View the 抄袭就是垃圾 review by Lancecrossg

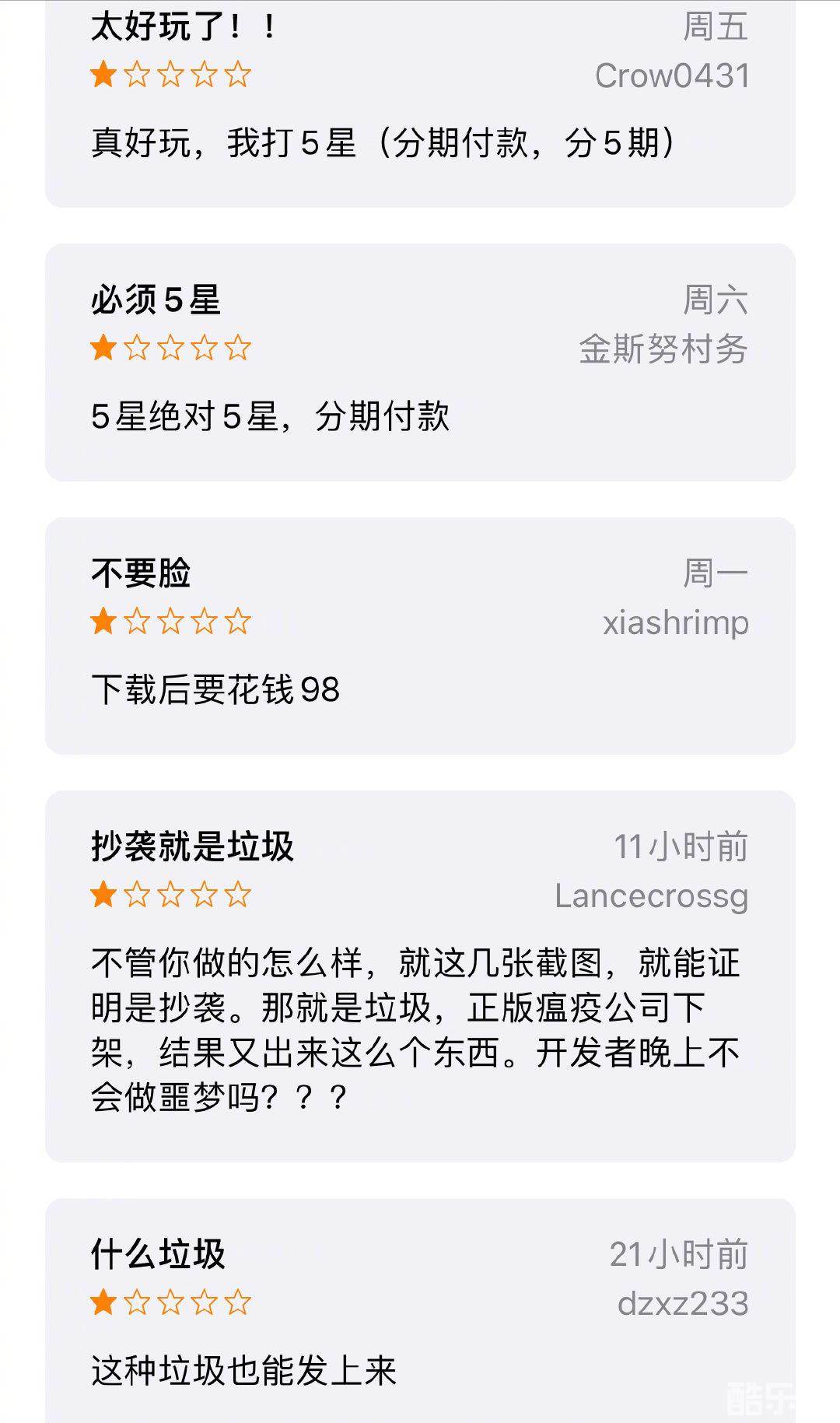point(420,976)
